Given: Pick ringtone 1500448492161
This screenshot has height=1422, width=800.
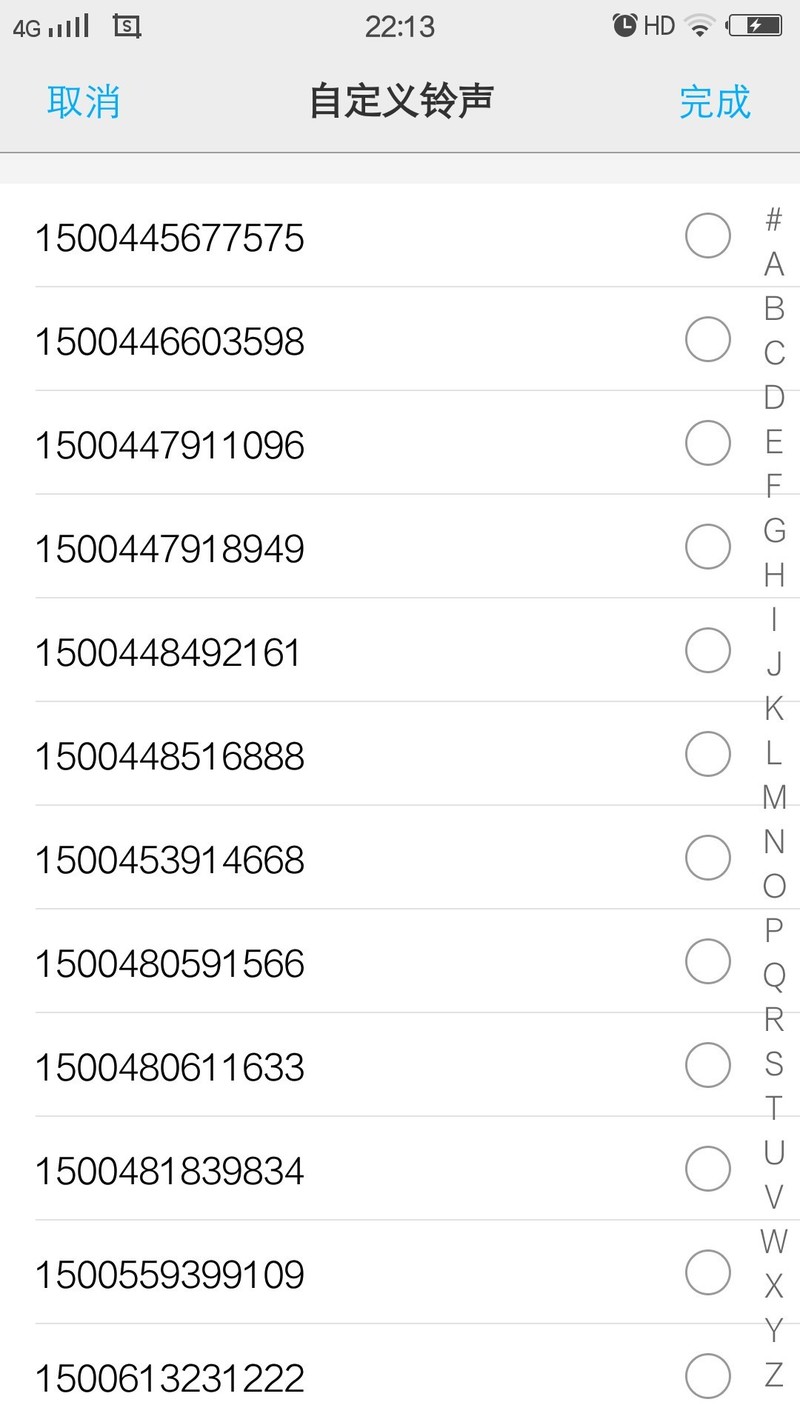Looking at the screenshot, I should 168,652.
